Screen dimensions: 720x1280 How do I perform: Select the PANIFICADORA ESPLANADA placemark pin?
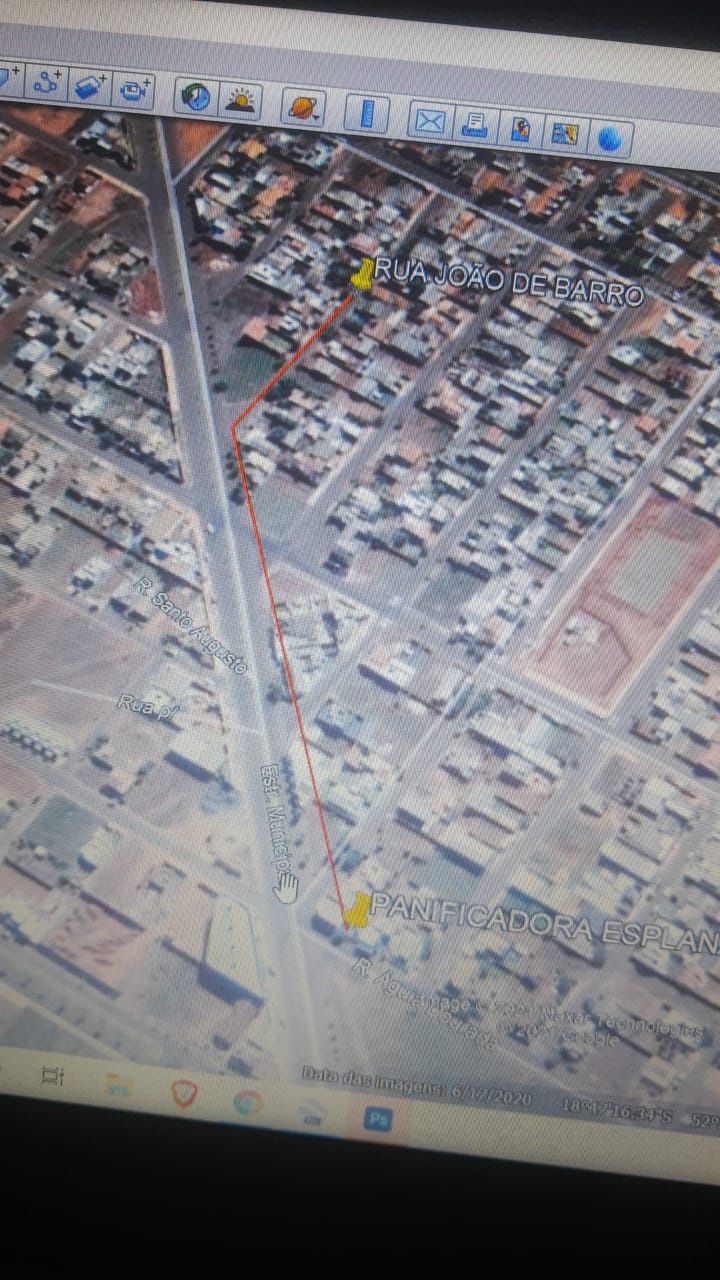coord(355,910)
